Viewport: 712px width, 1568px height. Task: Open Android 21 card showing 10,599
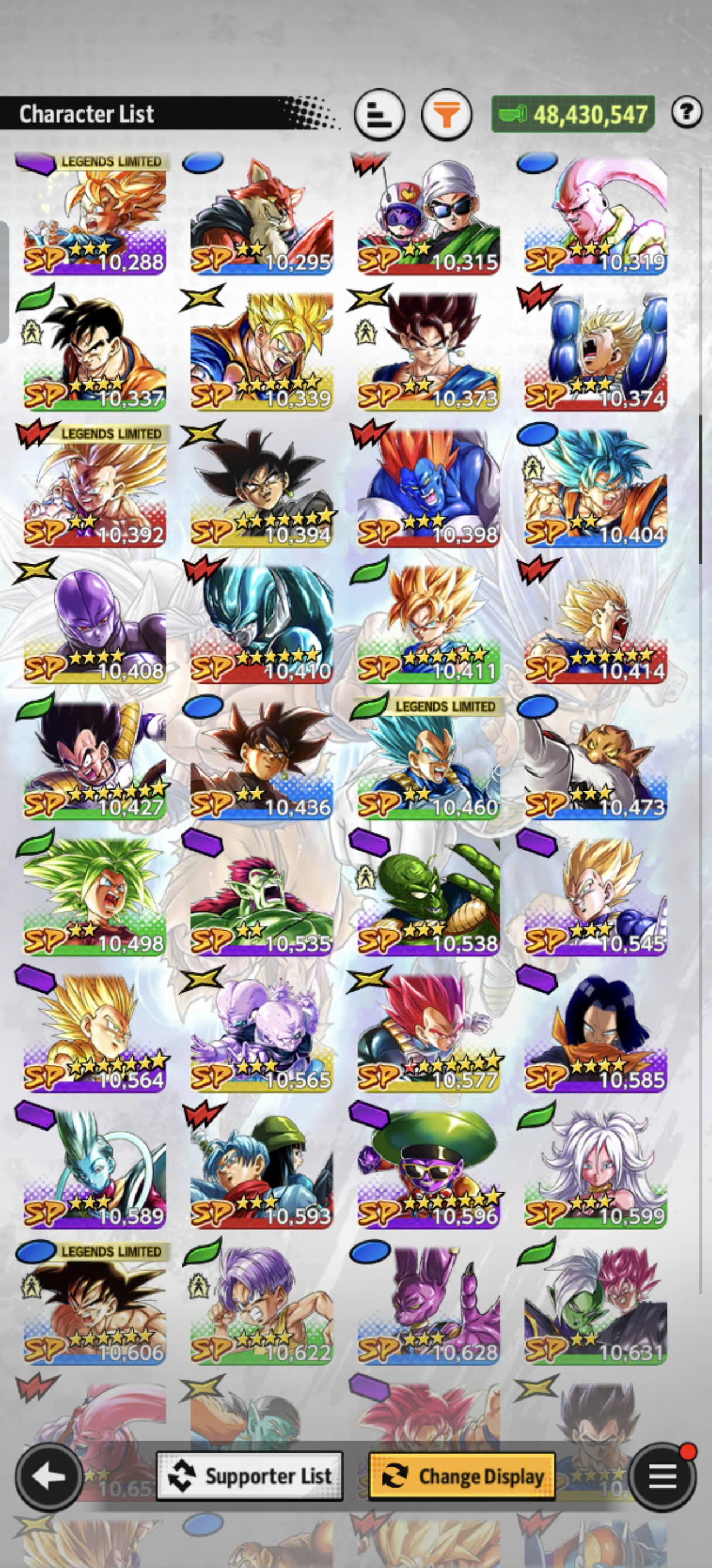coord(596,1169)
